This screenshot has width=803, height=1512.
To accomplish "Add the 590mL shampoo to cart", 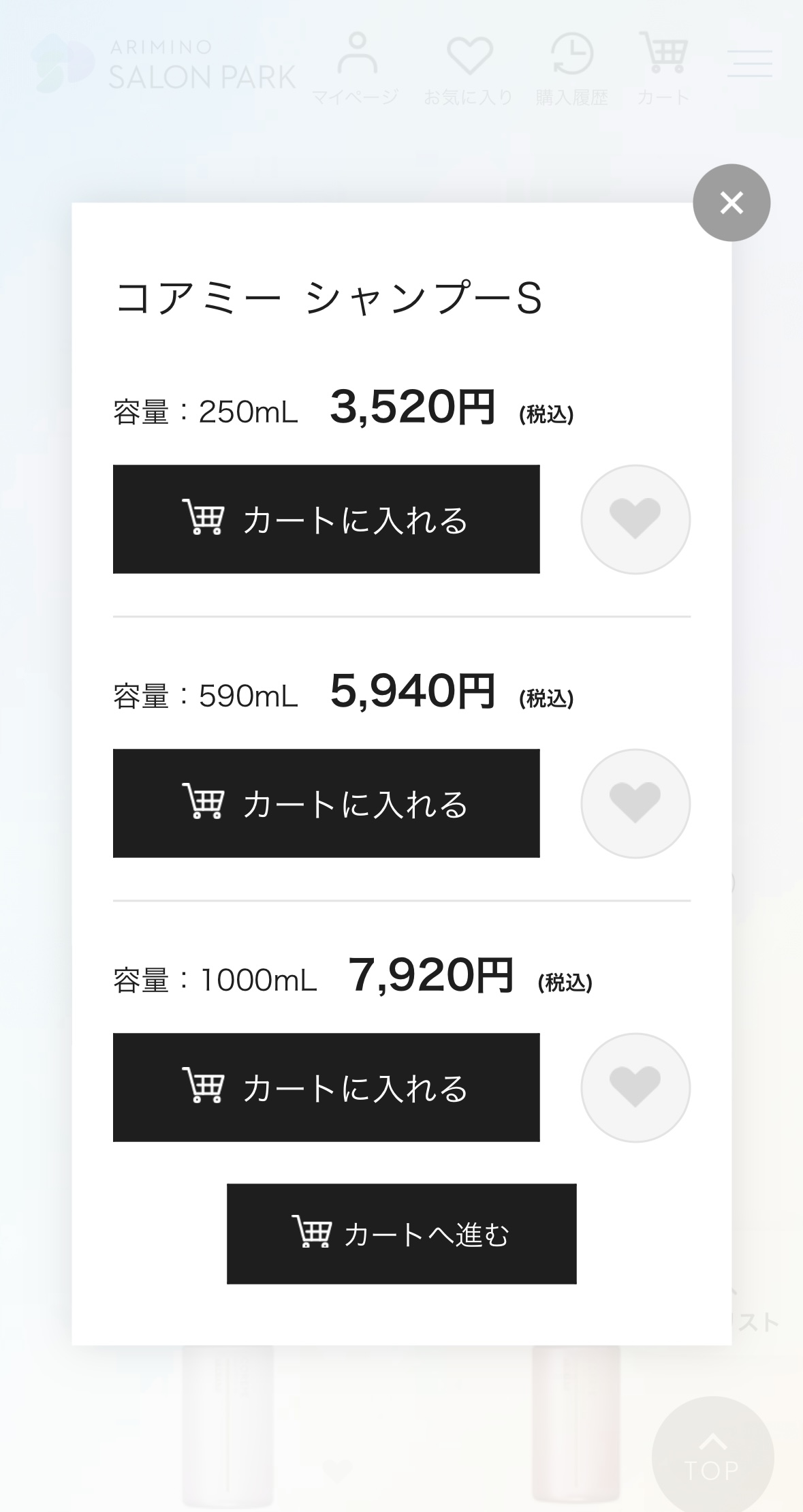I will (x=326, y=803).
